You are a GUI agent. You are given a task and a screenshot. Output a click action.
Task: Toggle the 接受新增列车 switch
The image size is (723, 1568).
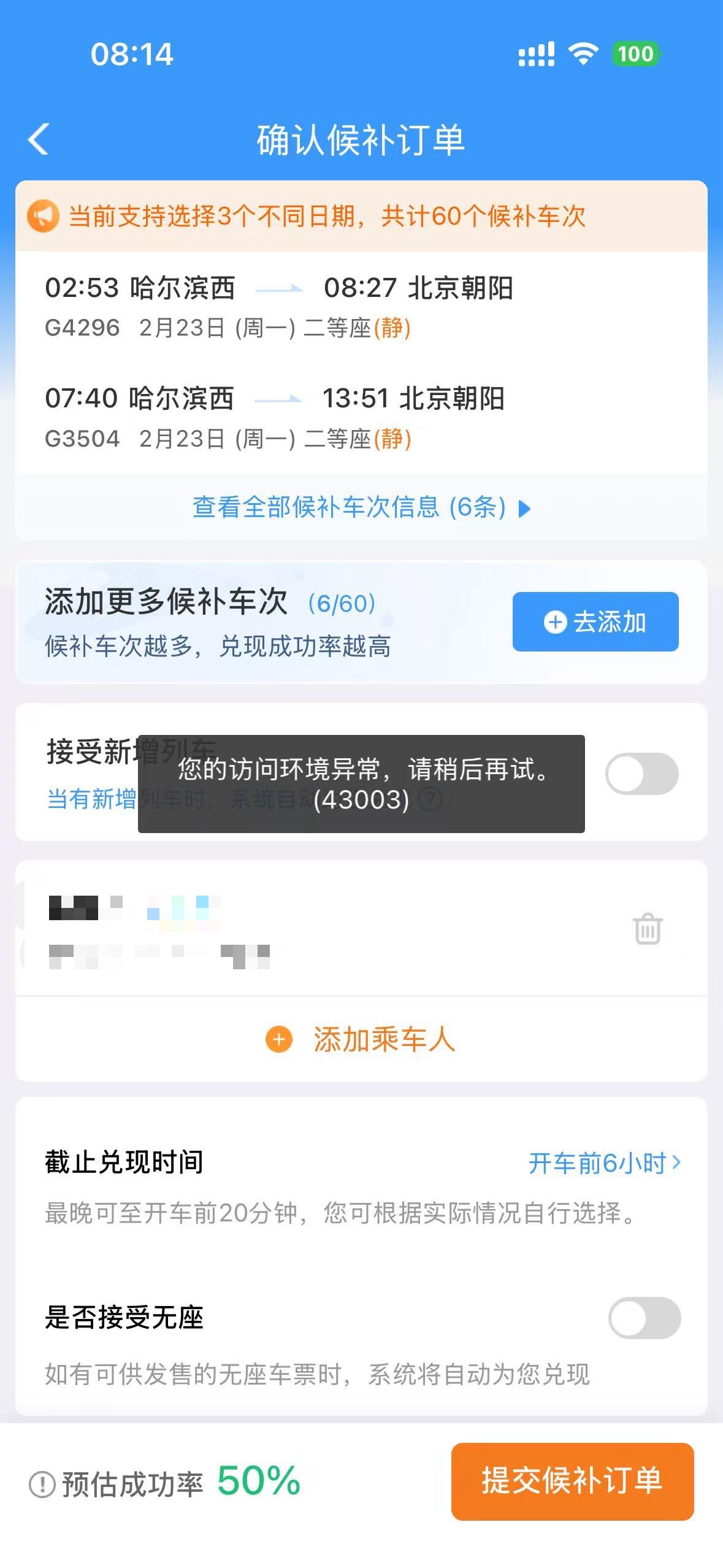click(642, 774)
